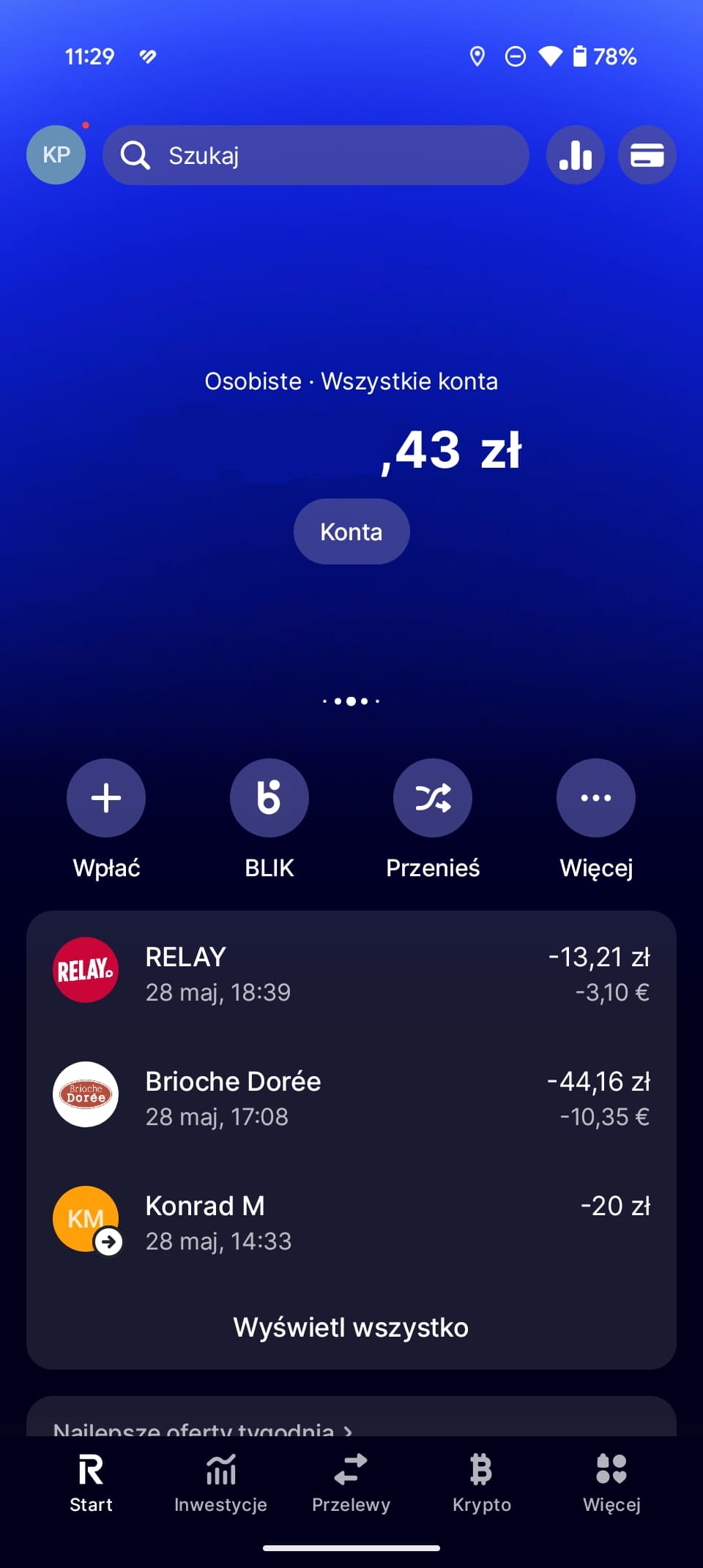The image size is (703, 1568).
Task: Open the cards icon
Action: click(x=647, y=155)
